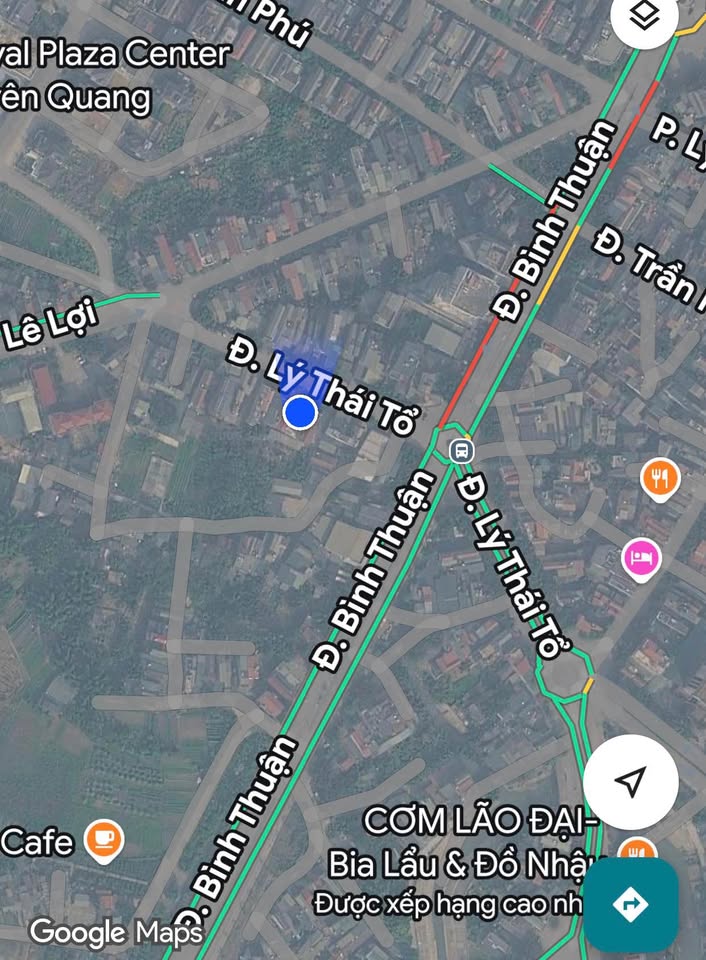Tap the blue current location dot
This screenshot has height=960, width=706.
300,412
